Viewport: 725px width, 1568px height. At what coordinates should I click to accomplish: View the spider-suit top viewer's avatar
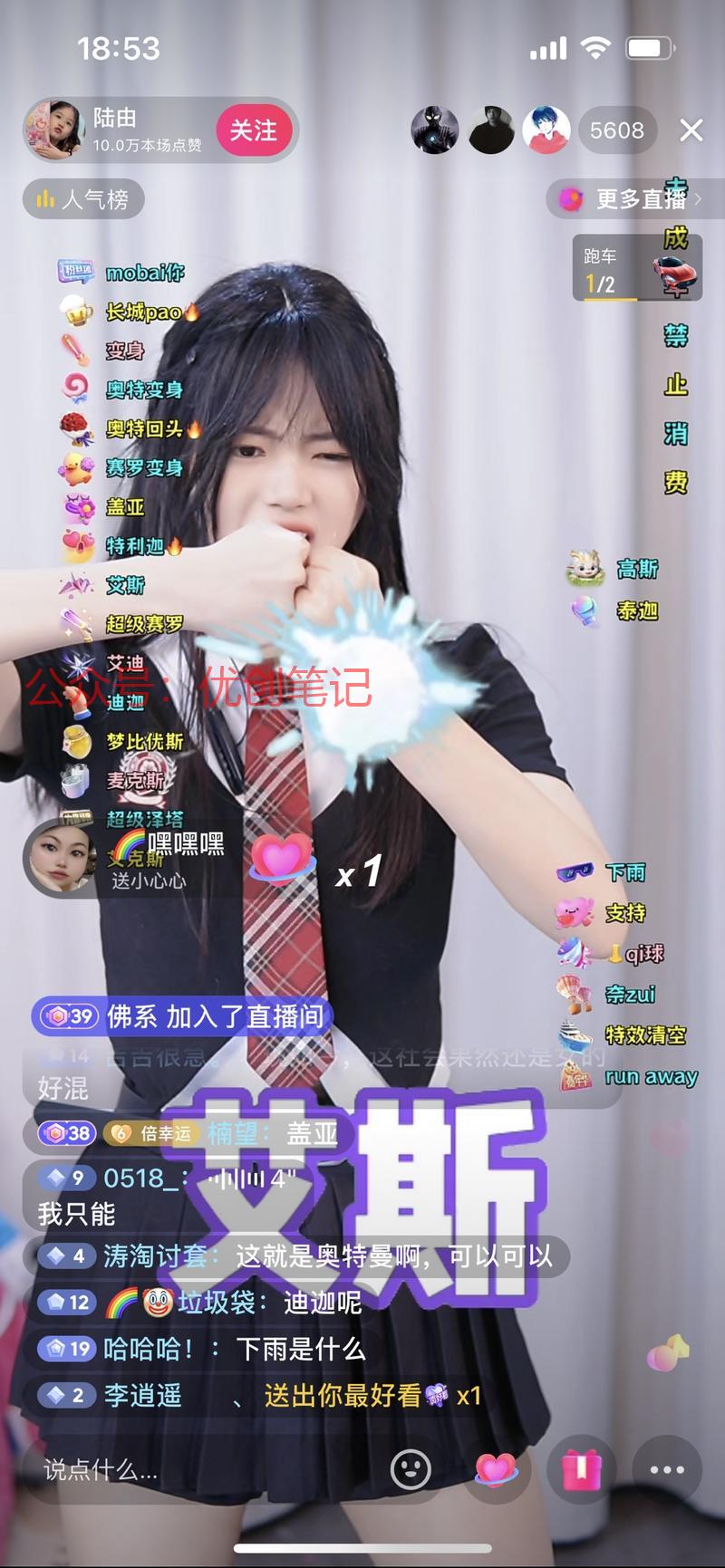[x=436, y=130]
